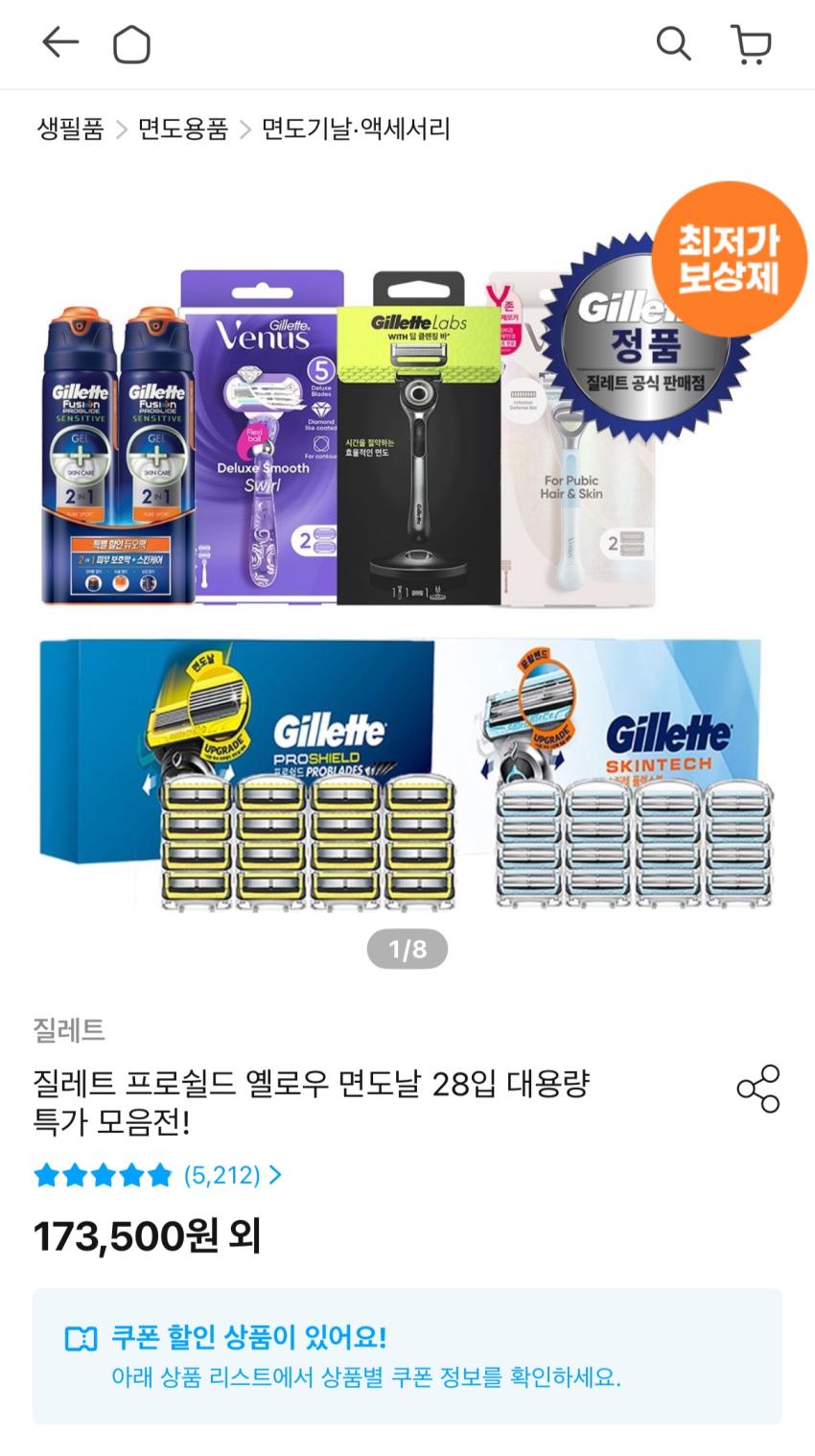Go to 면도기날·액세서리 category
The width and height of the screenshot is (815, 1456).
356,129
